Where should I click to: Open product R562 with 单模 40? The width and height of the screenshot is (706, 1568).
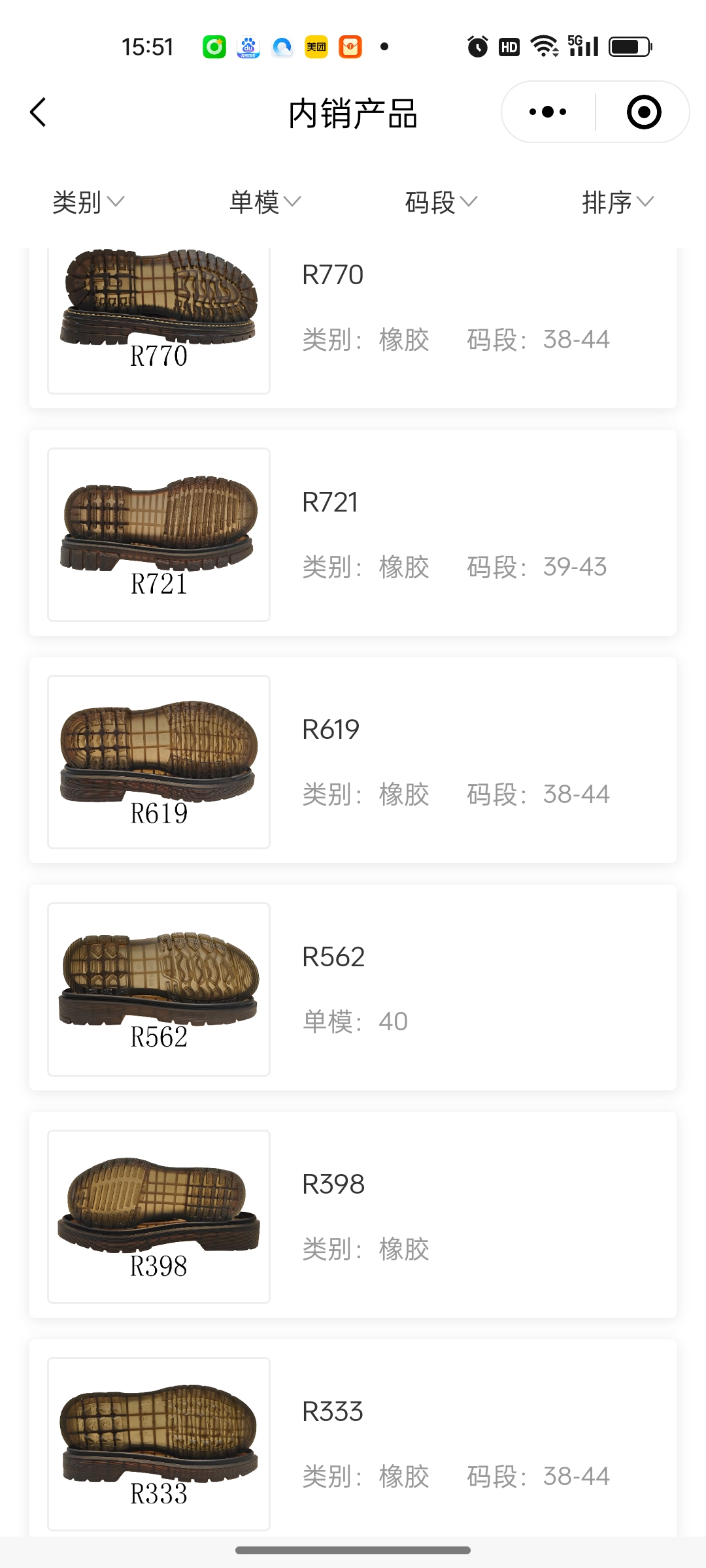(x=353, y=988)
